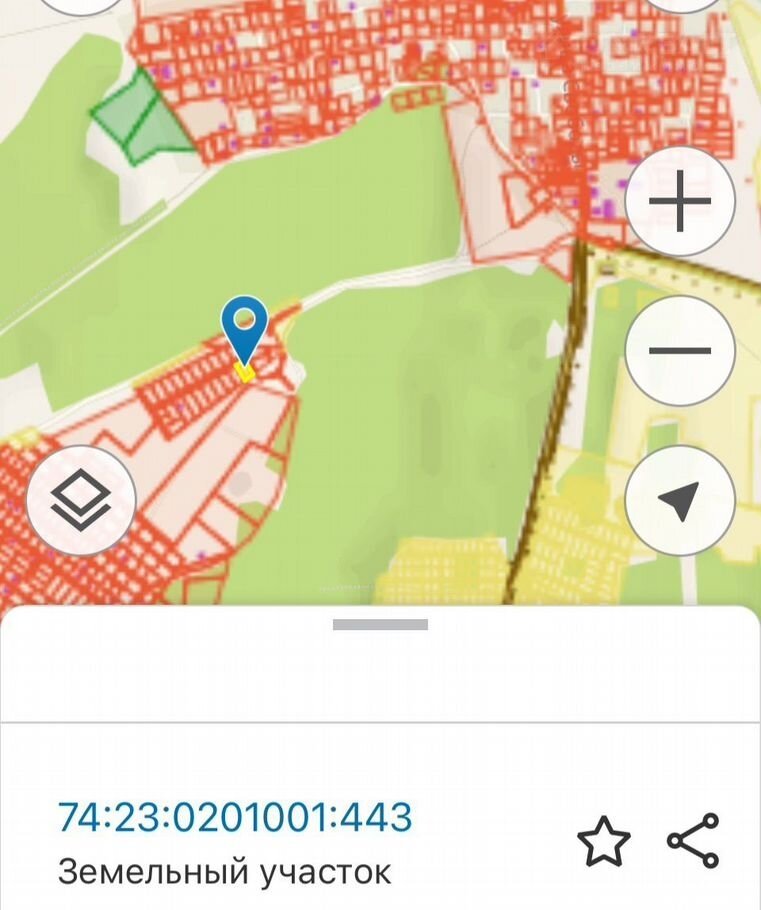Share the land plot 74:23:0201001:443
Image resolution: width=761 pixels, height=910 pixels.
(x=693, y=841)
